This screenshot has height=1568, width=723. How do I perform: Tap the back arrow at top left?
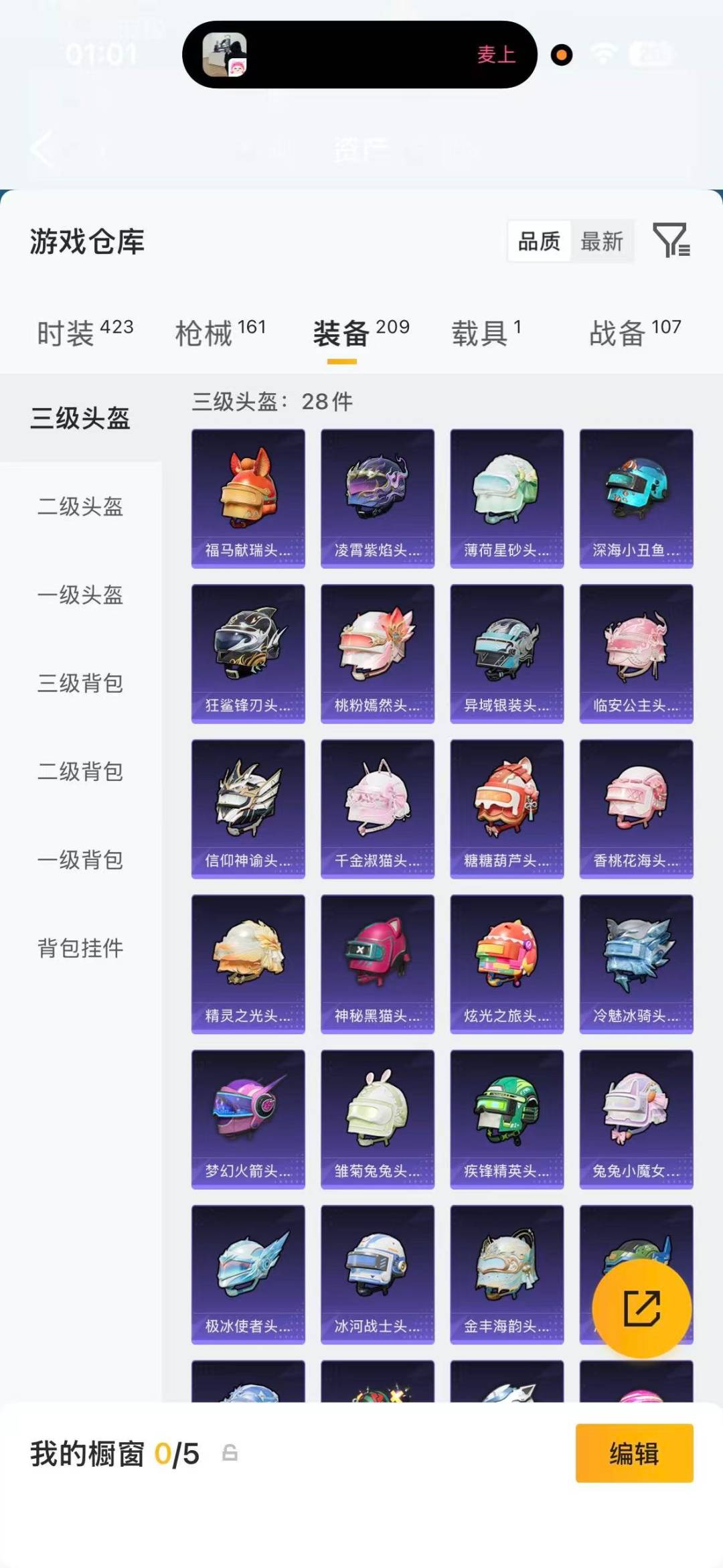coord(42,149)
